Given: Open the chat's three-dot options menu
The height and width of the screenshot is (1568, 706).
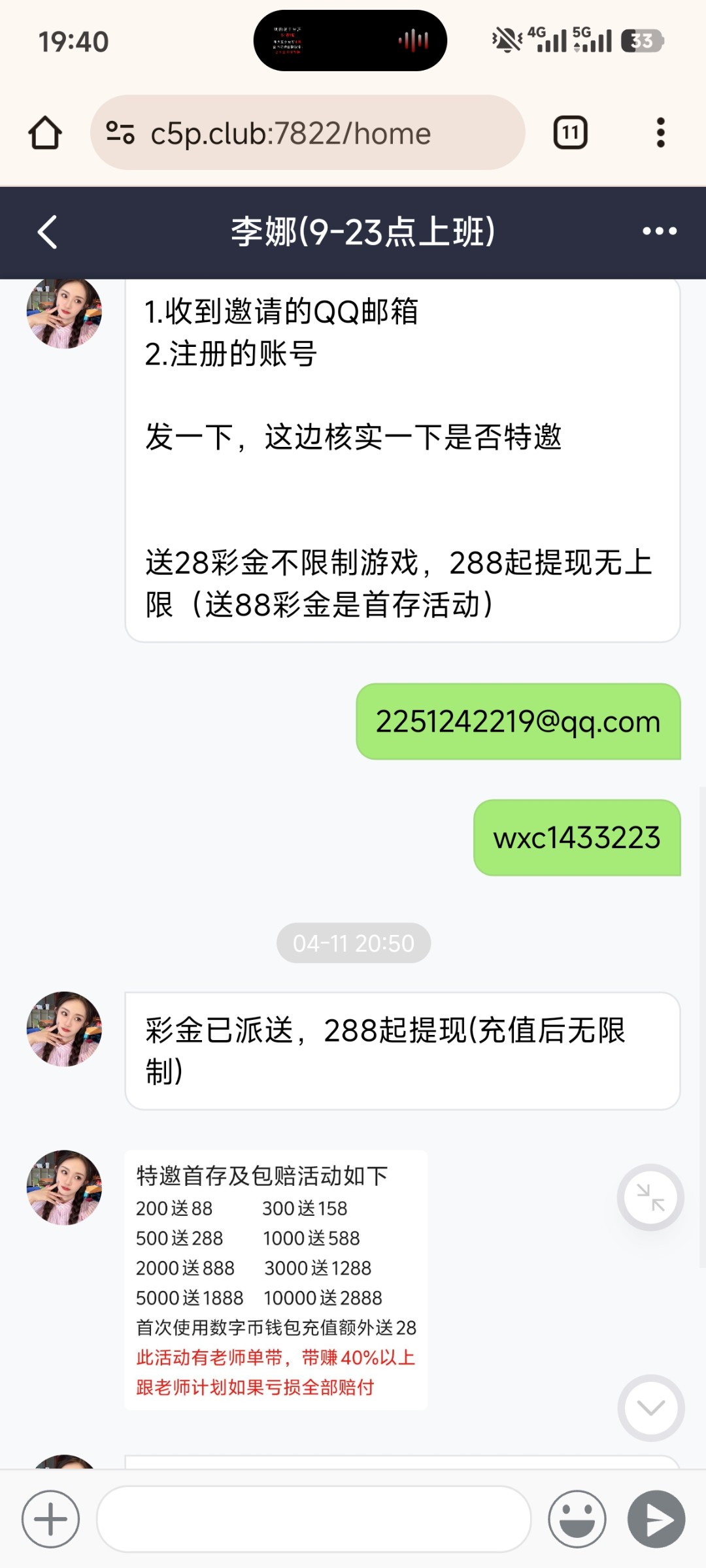Looking at the screenshot, I should (x=659, y=231).
